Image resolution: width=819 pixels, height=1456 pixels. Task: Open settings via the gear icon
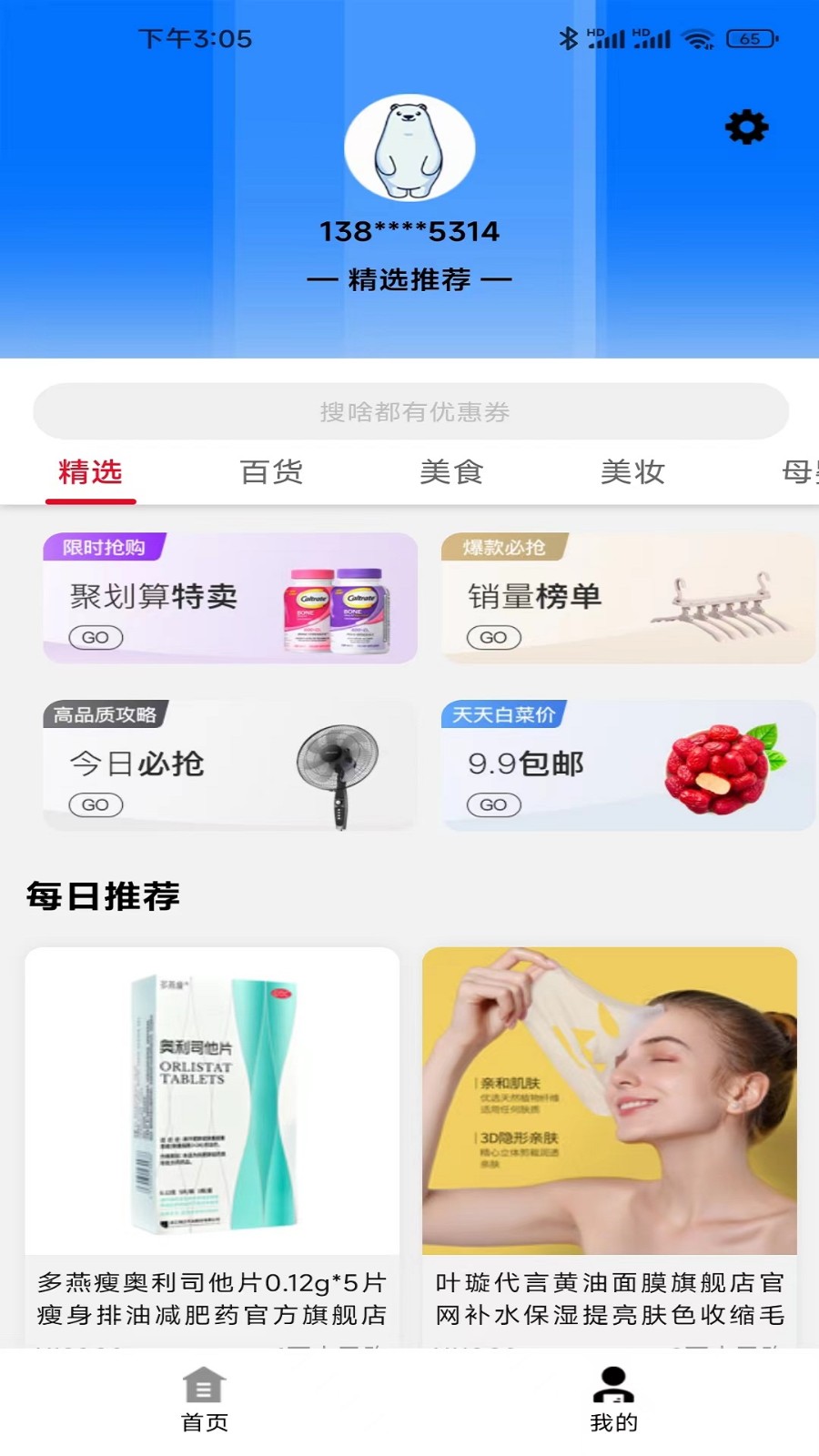click(x=746, y=127)
